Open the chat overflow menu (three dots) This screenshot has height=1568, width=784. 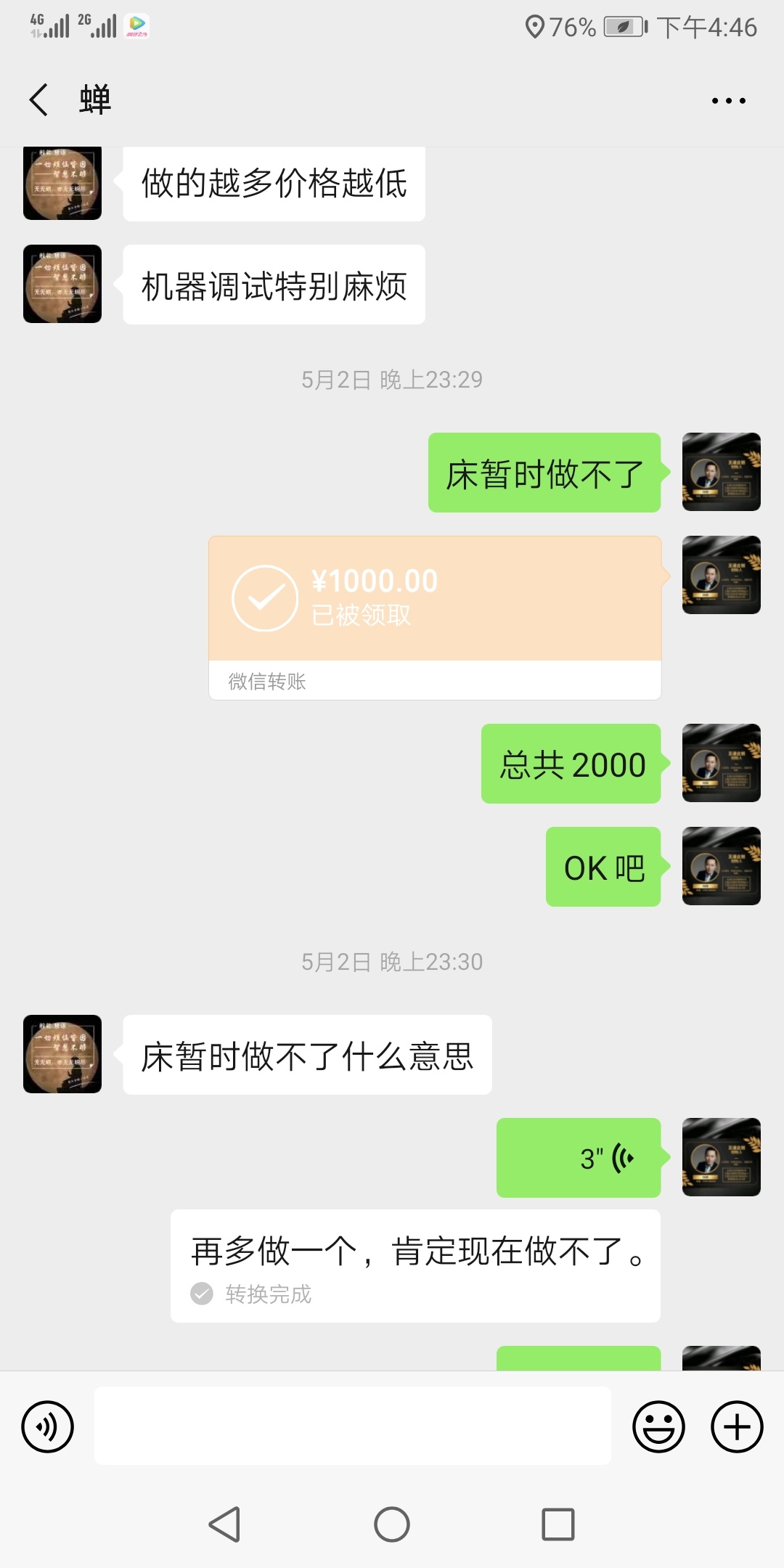[x=728, y=101]
